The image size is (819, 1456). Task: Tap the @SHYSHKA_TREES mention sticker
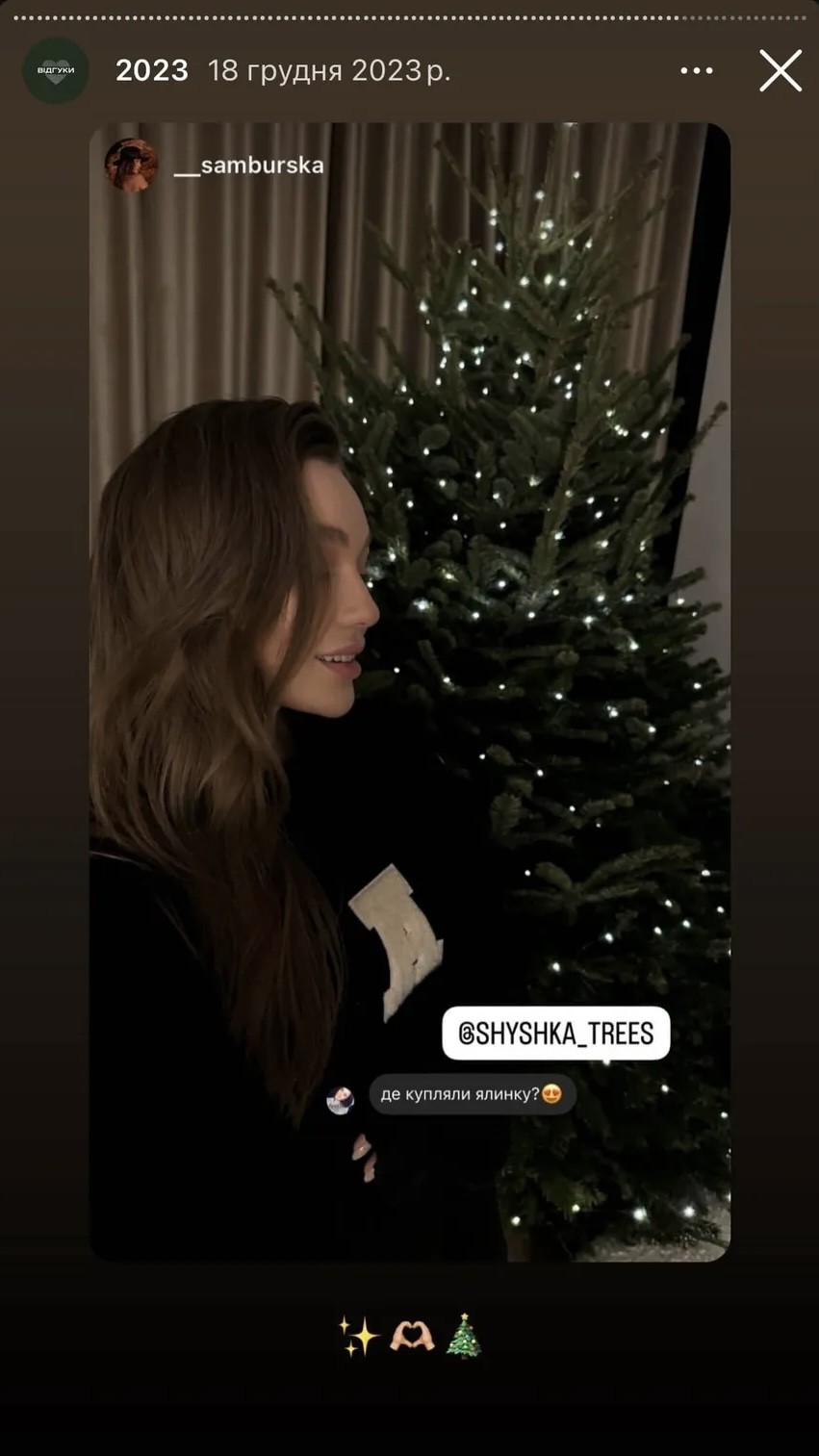(555, 1034)
